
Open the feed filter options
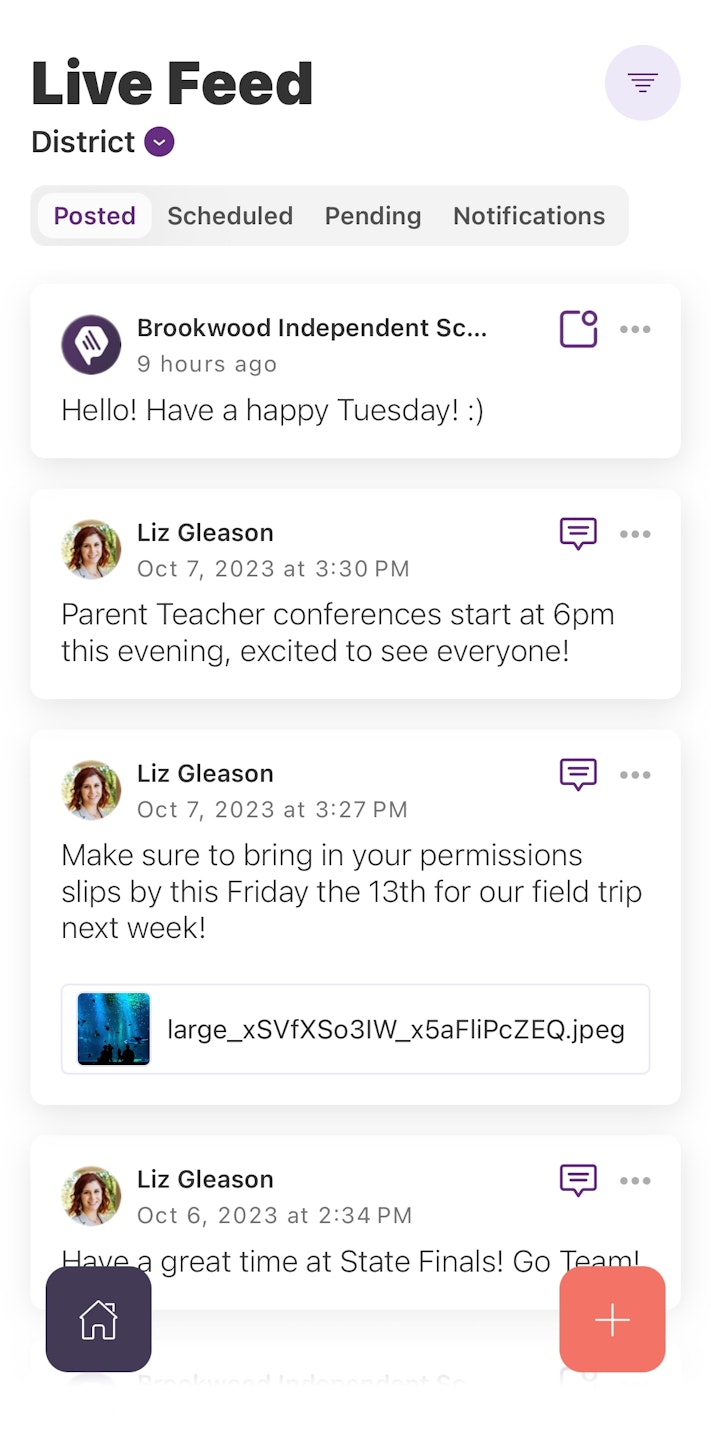[x=642, y=83]
